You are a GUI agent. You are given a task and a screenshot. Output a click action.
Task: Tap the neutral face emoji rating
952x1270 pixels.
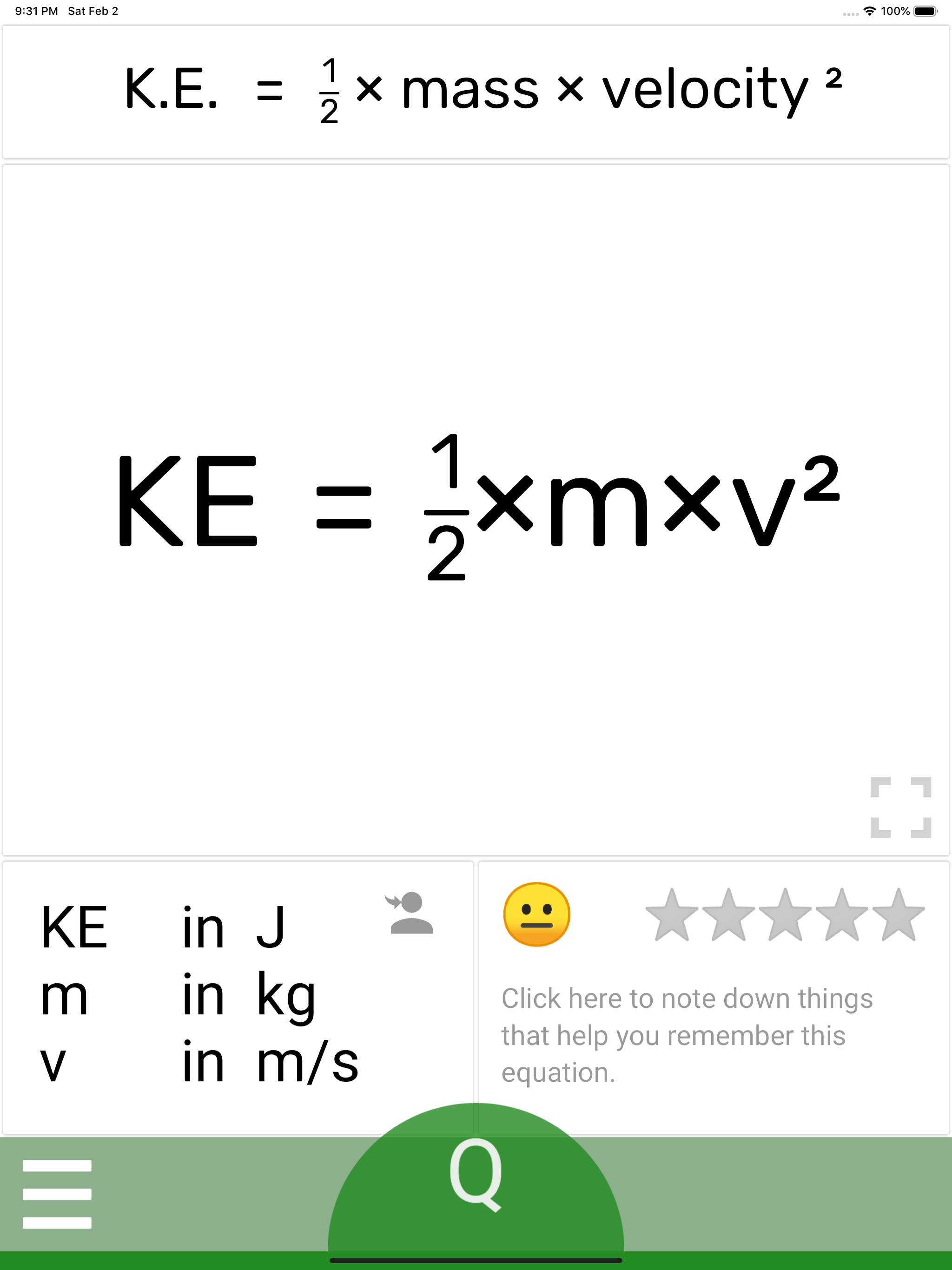(x=536, y=914)
